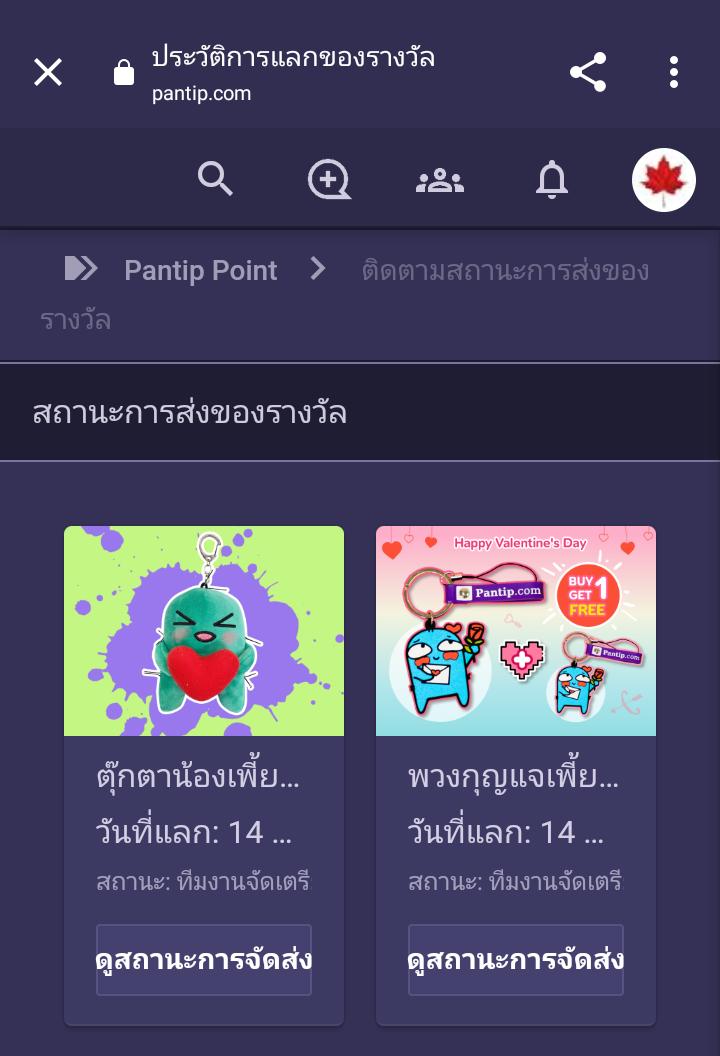Share this Pantip page
Image resolution: width=720 pixels, height=1056 pixels.
click(588, 72)
